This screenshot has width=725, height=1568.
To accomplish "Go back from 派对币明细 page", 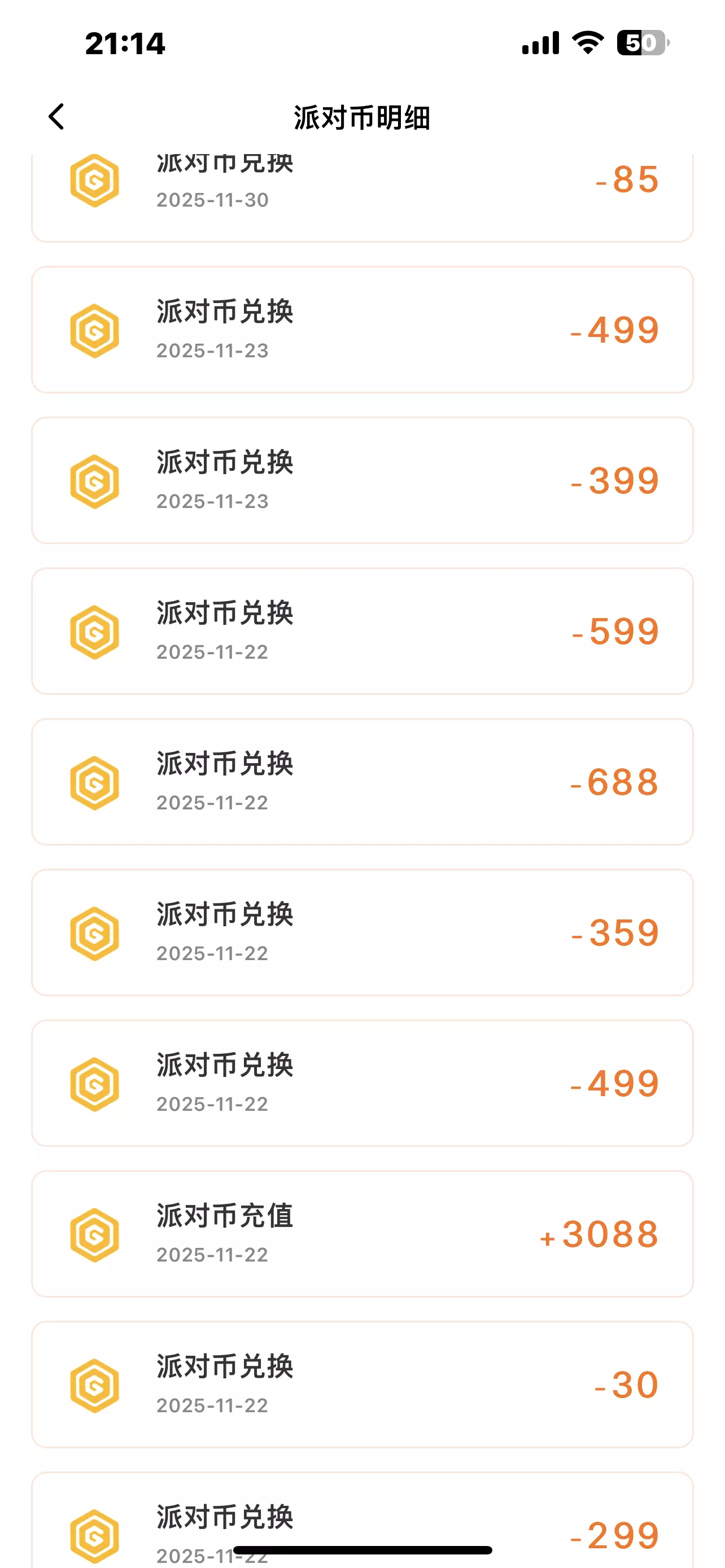I will 56,117.
